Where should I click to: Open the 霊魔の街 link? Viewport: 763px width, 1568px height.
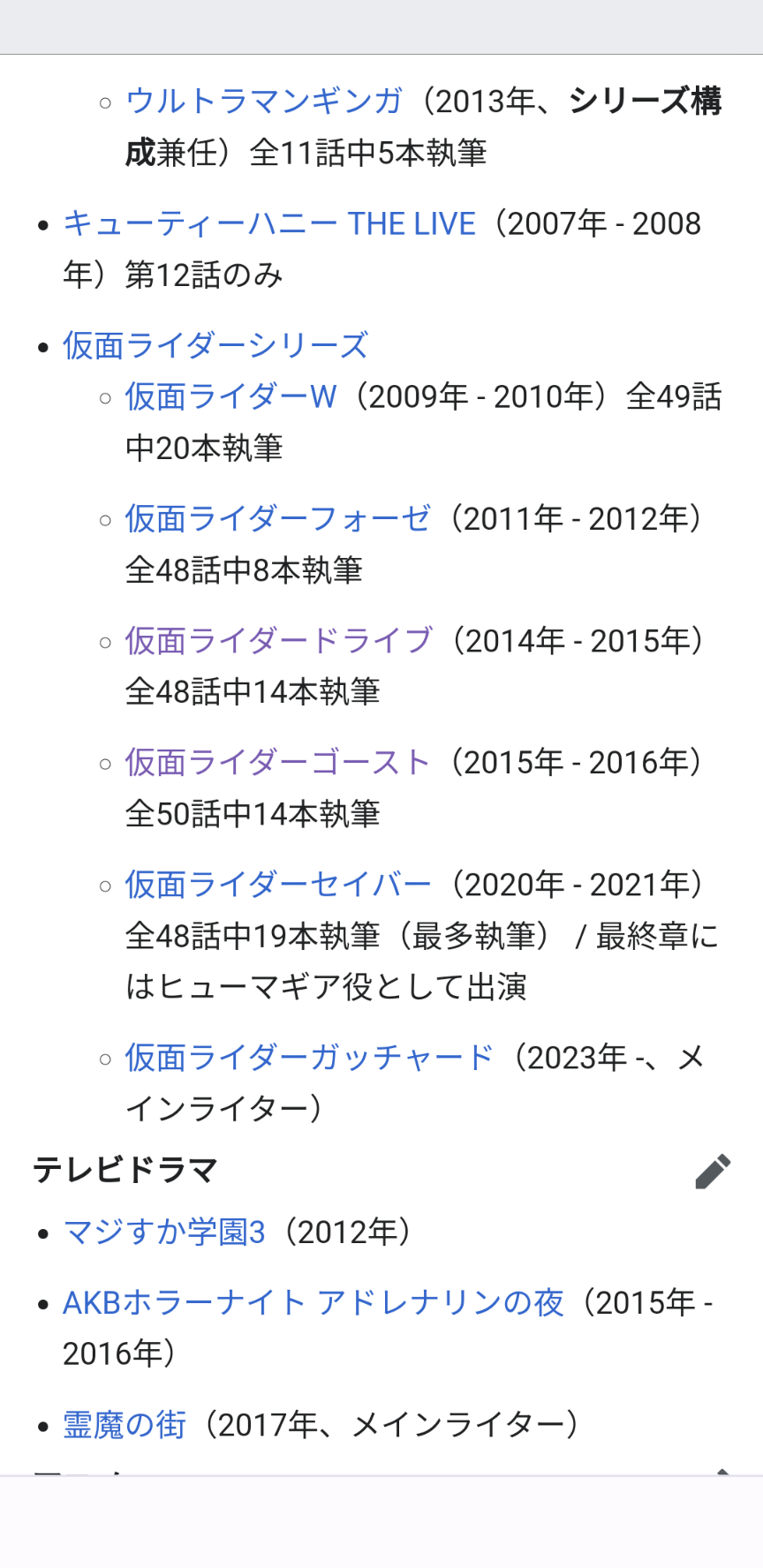tap(125, 1425)
